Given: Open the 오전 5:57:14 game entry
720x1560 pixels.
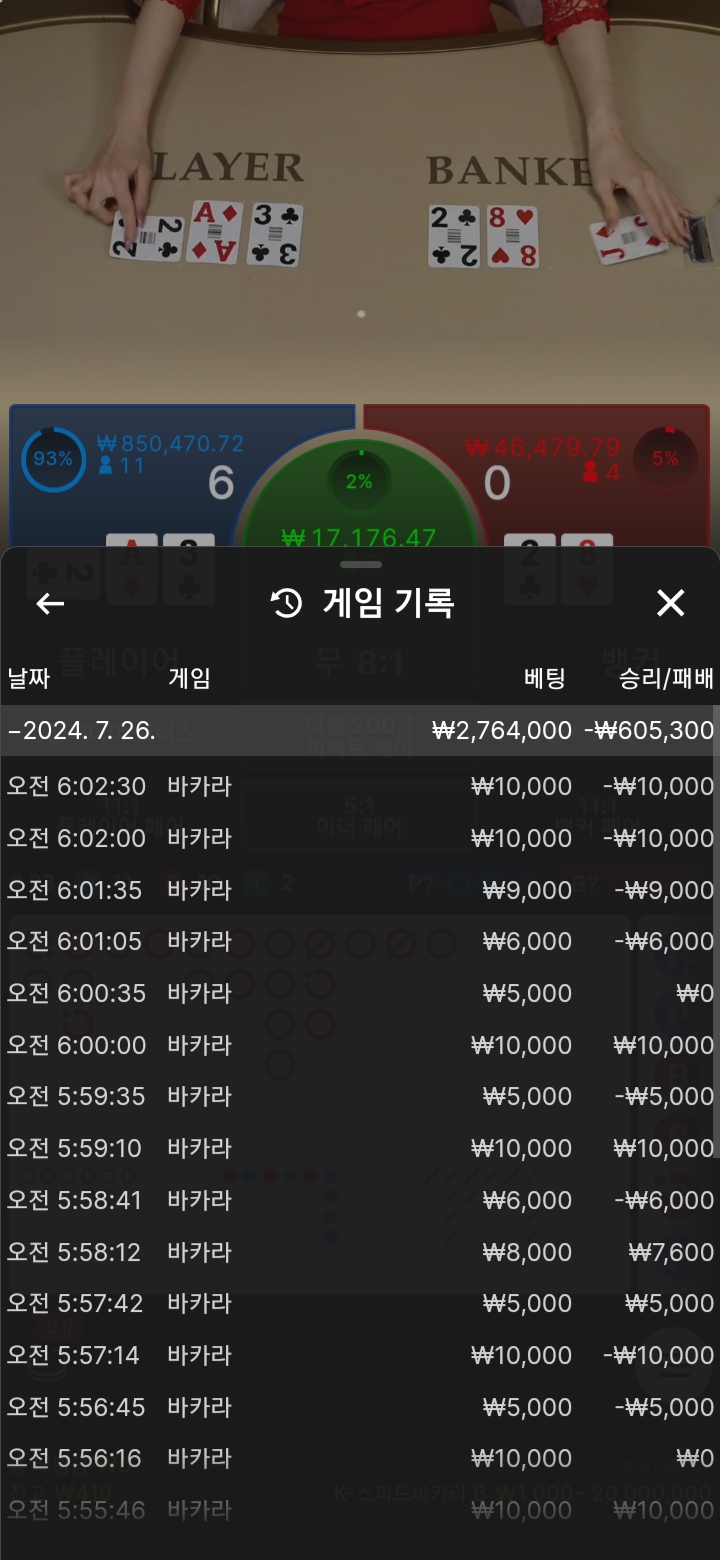Looking at the screenshot, I should [x=360, y=1356].
